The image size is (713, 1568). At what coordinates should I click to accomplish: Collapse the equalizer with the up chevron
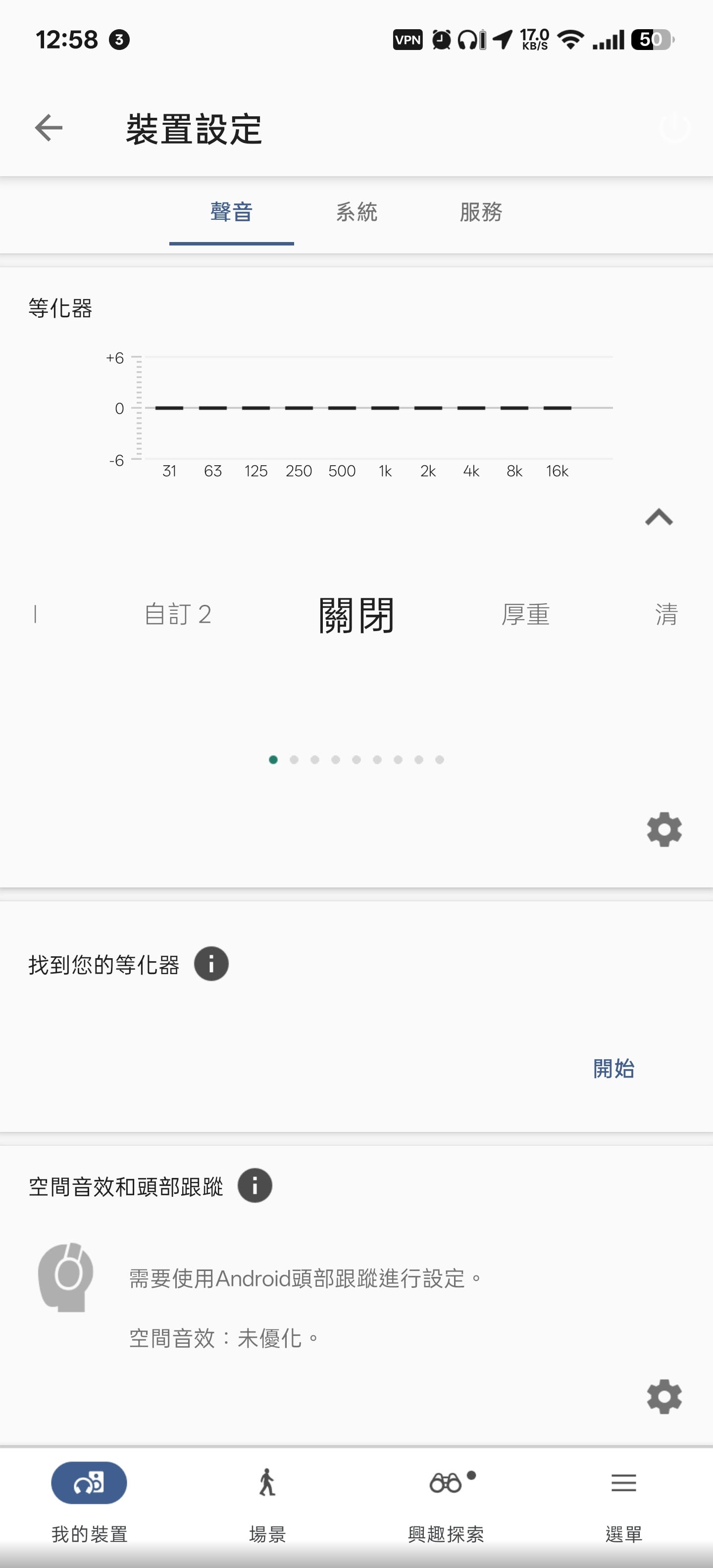pyautogui.click(x=659, y=517)
